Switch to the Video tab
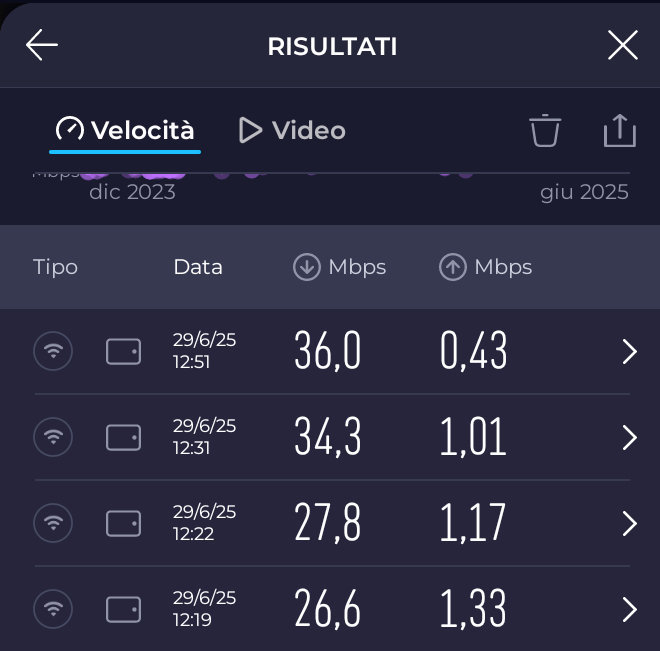 point(292,130)
